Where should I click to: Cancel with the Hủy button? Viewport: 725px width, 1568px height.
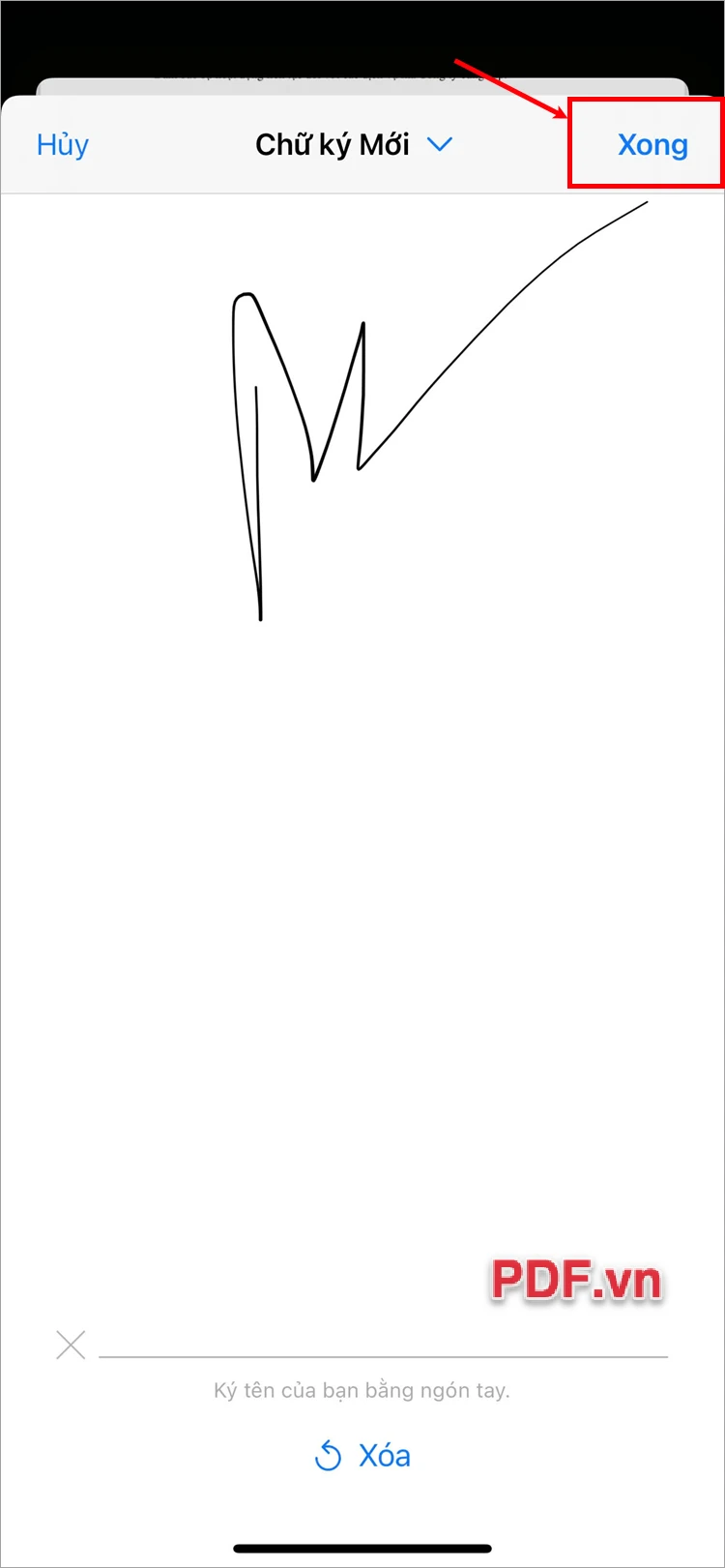pyautogui.click(x=63, y=145)
